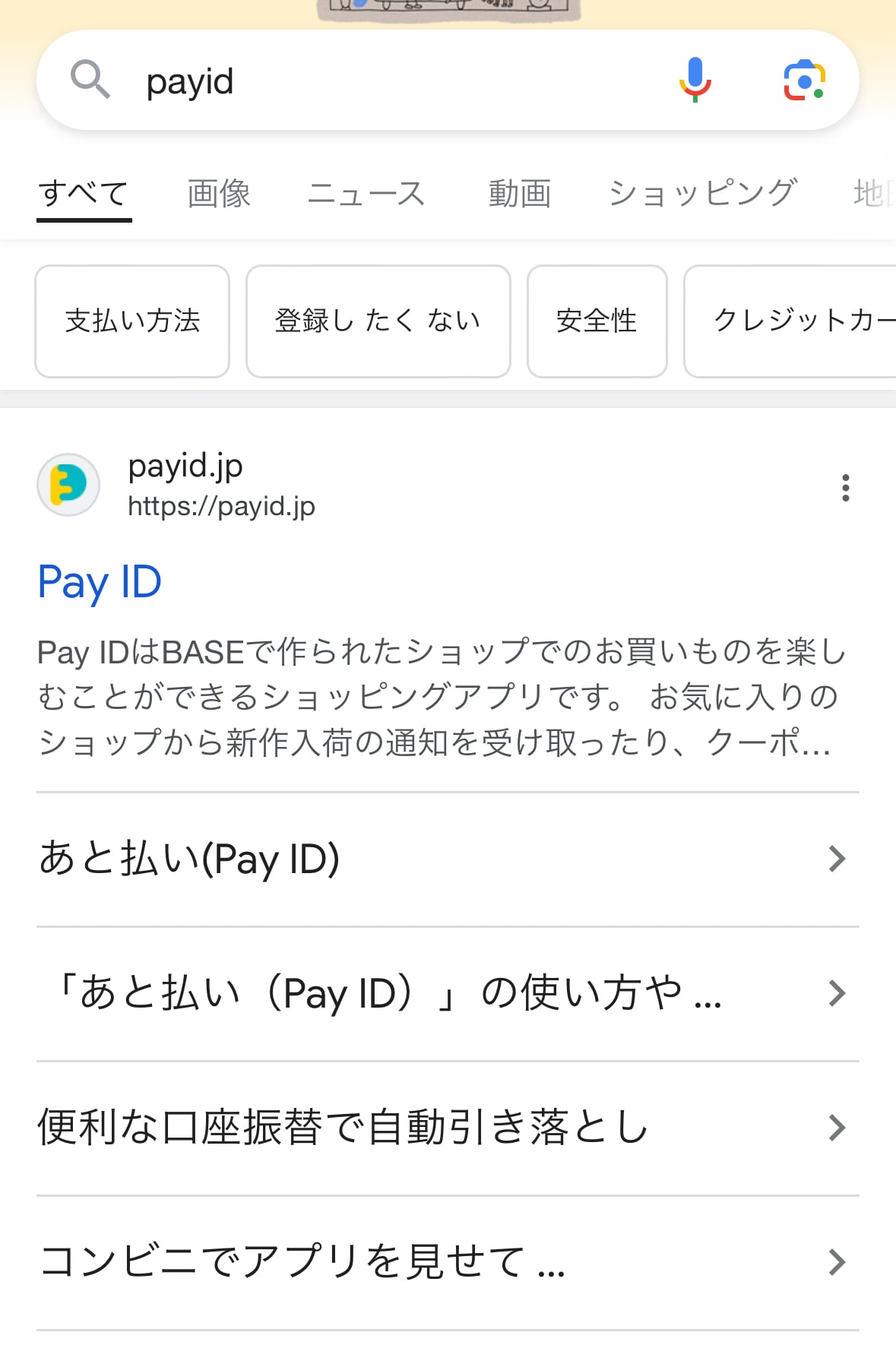This screenshot has width=896, height=1364.
Task: Switch to the ショッピング tab
Action: click(703, 194)
